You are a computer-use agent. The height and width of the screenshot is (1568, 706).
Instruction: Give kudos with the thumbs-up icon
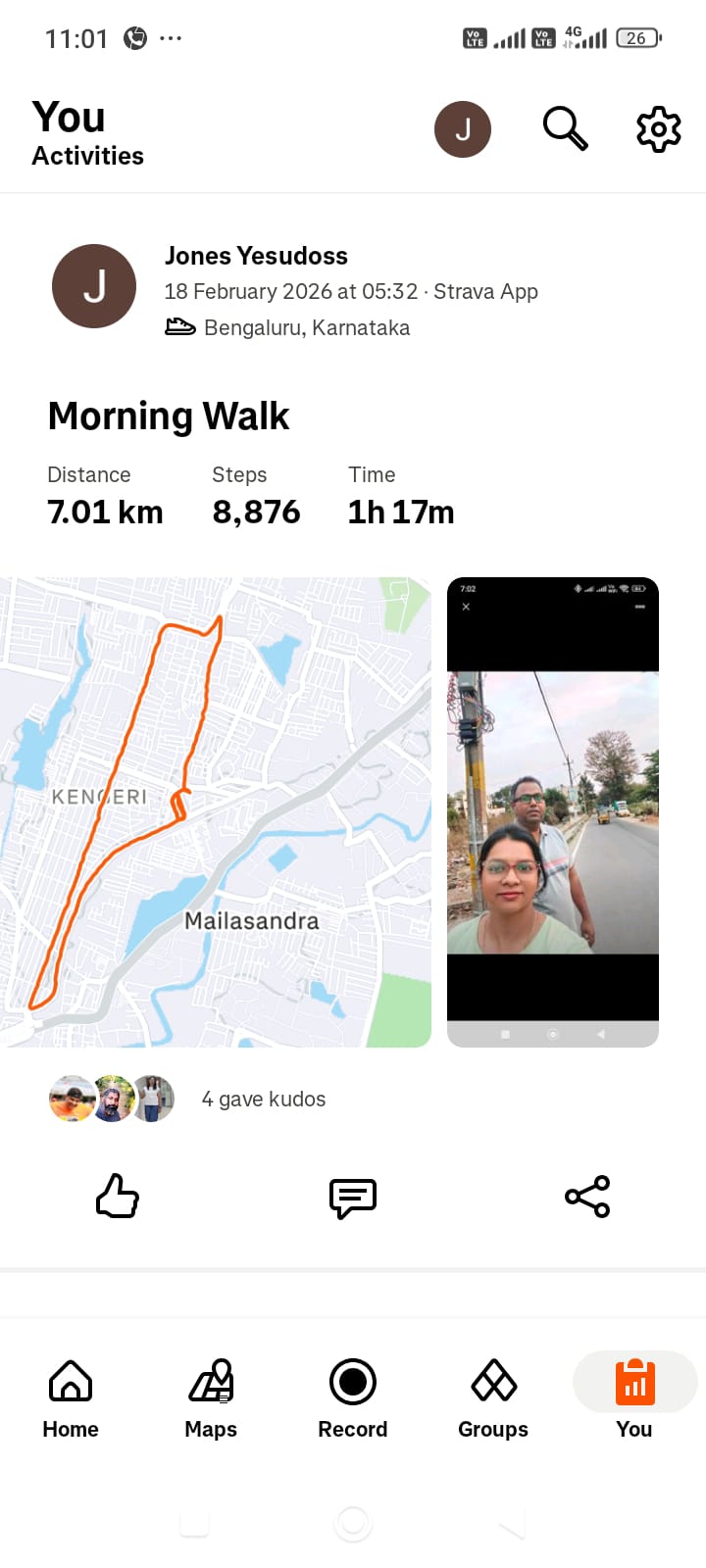[118, 1197]
